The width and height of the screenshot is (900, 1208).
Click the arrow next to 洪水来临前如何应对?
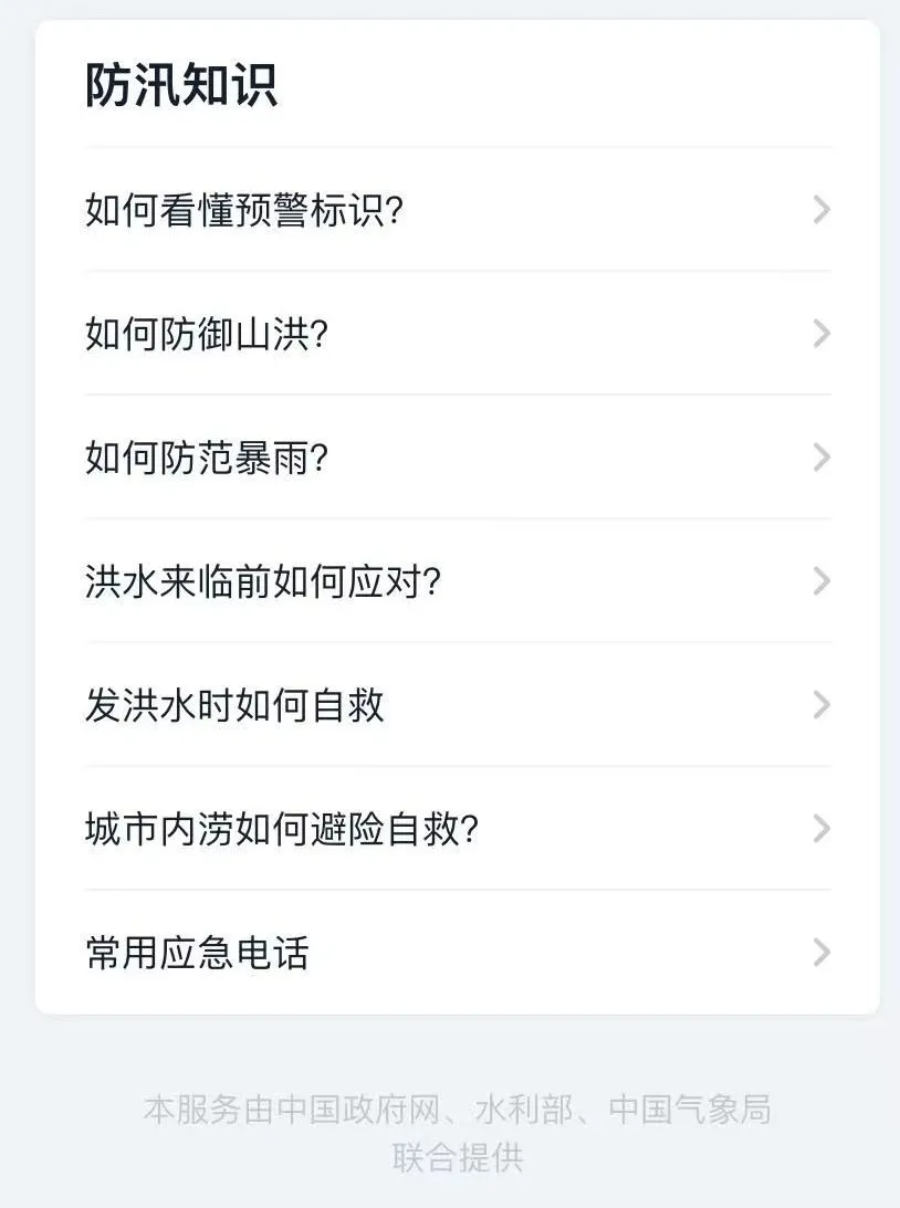(820, 578)
